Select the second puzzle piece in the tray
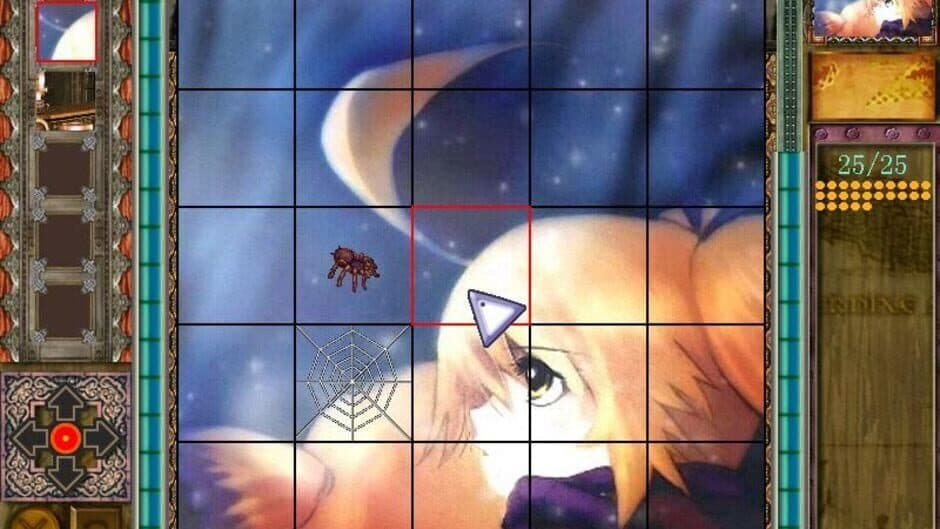The image size is (940, 529). (x=67, y=98)
